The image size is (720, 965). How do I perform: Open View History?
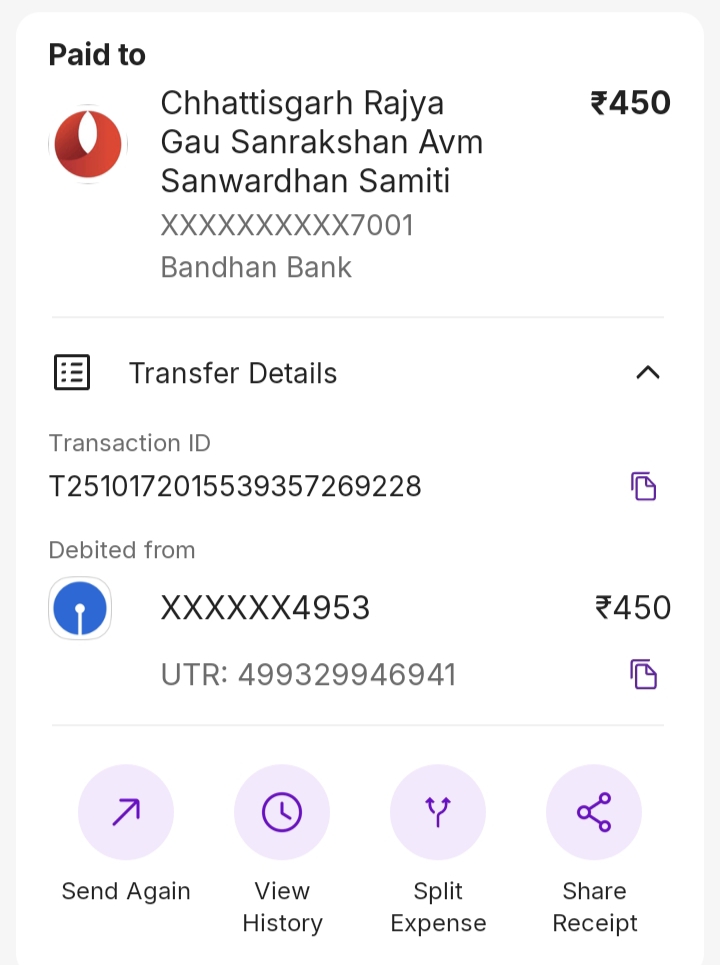click(x=282, y=812)
